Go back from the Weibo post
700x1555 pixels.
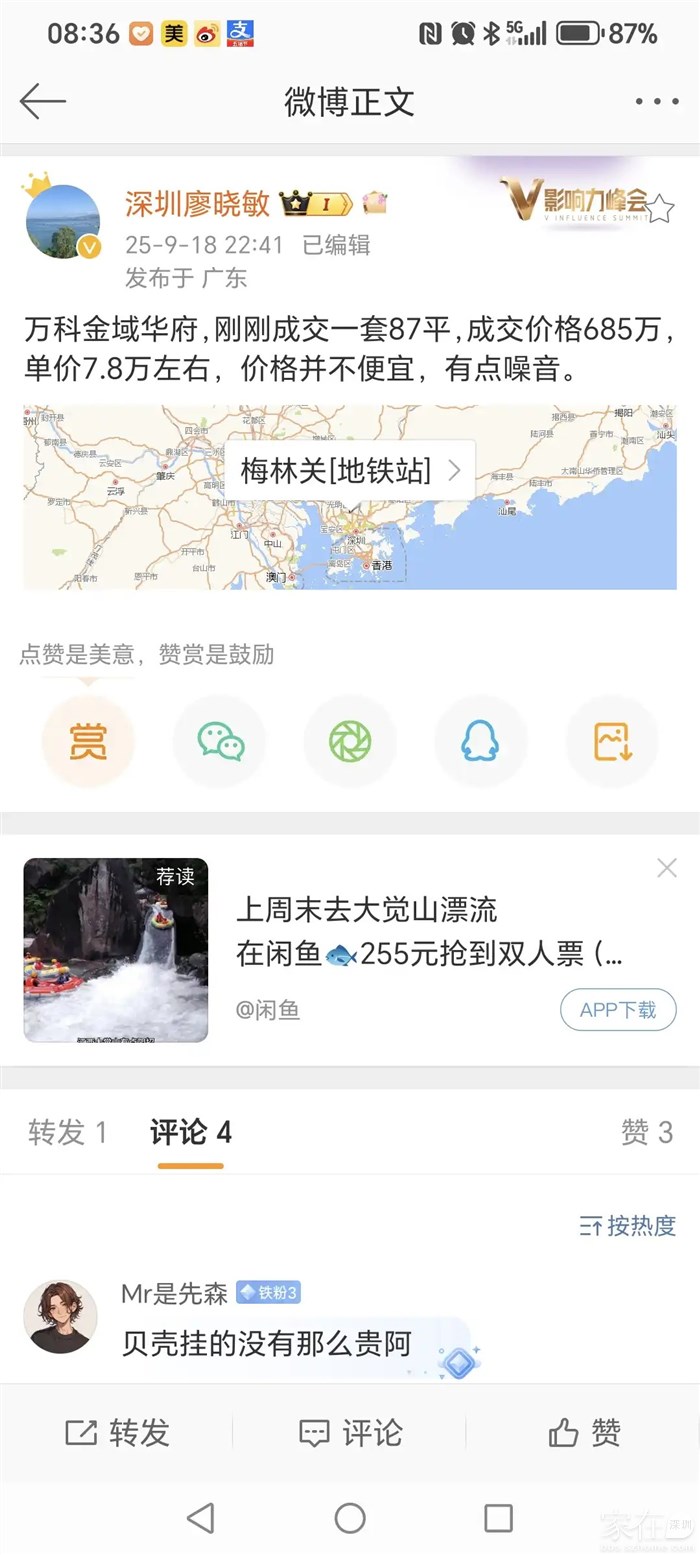point(42,101)
